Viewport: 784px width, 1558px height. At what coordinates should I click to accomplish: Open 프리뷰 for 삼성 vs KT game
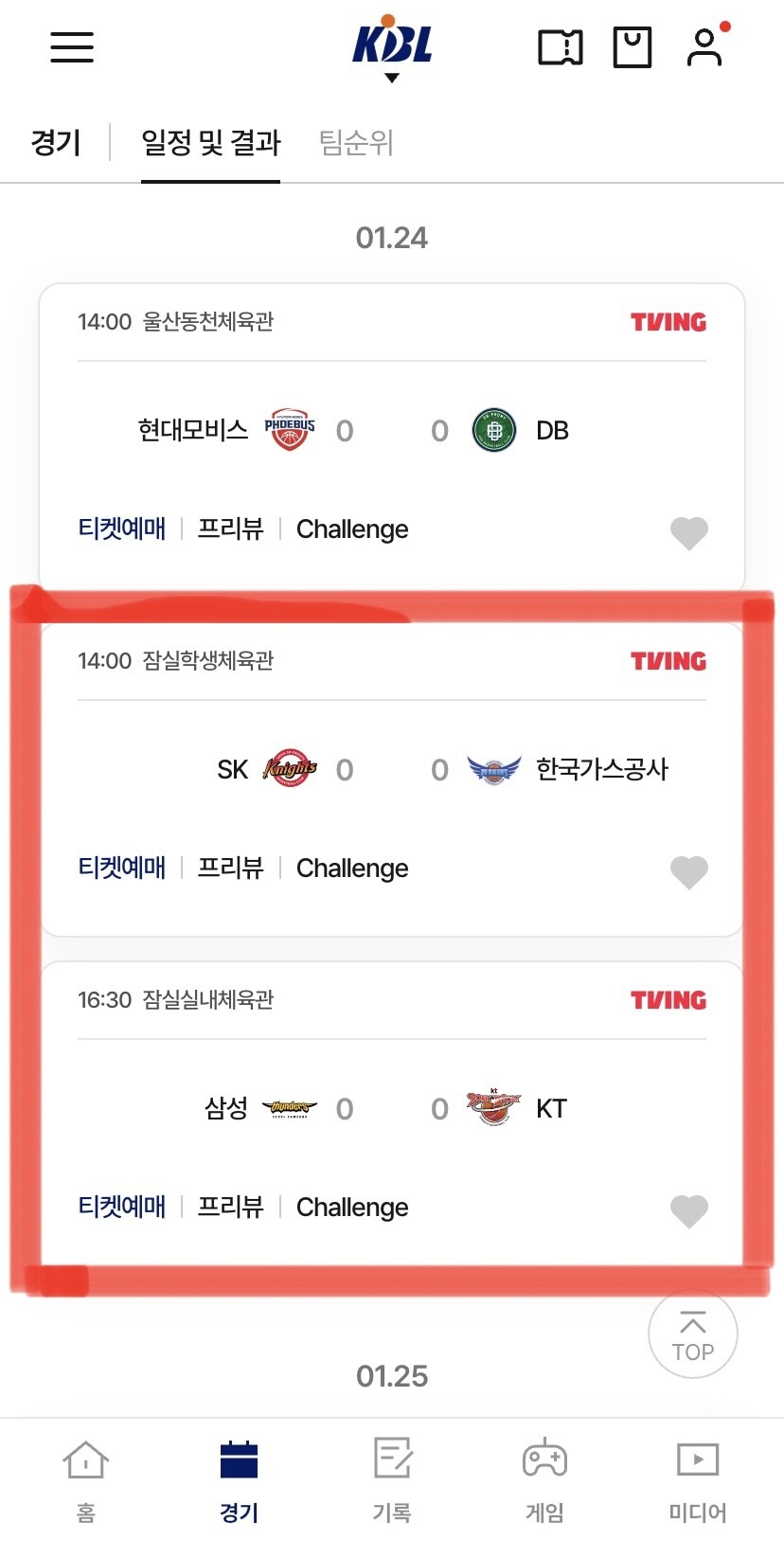click(x=230, y=1207)
